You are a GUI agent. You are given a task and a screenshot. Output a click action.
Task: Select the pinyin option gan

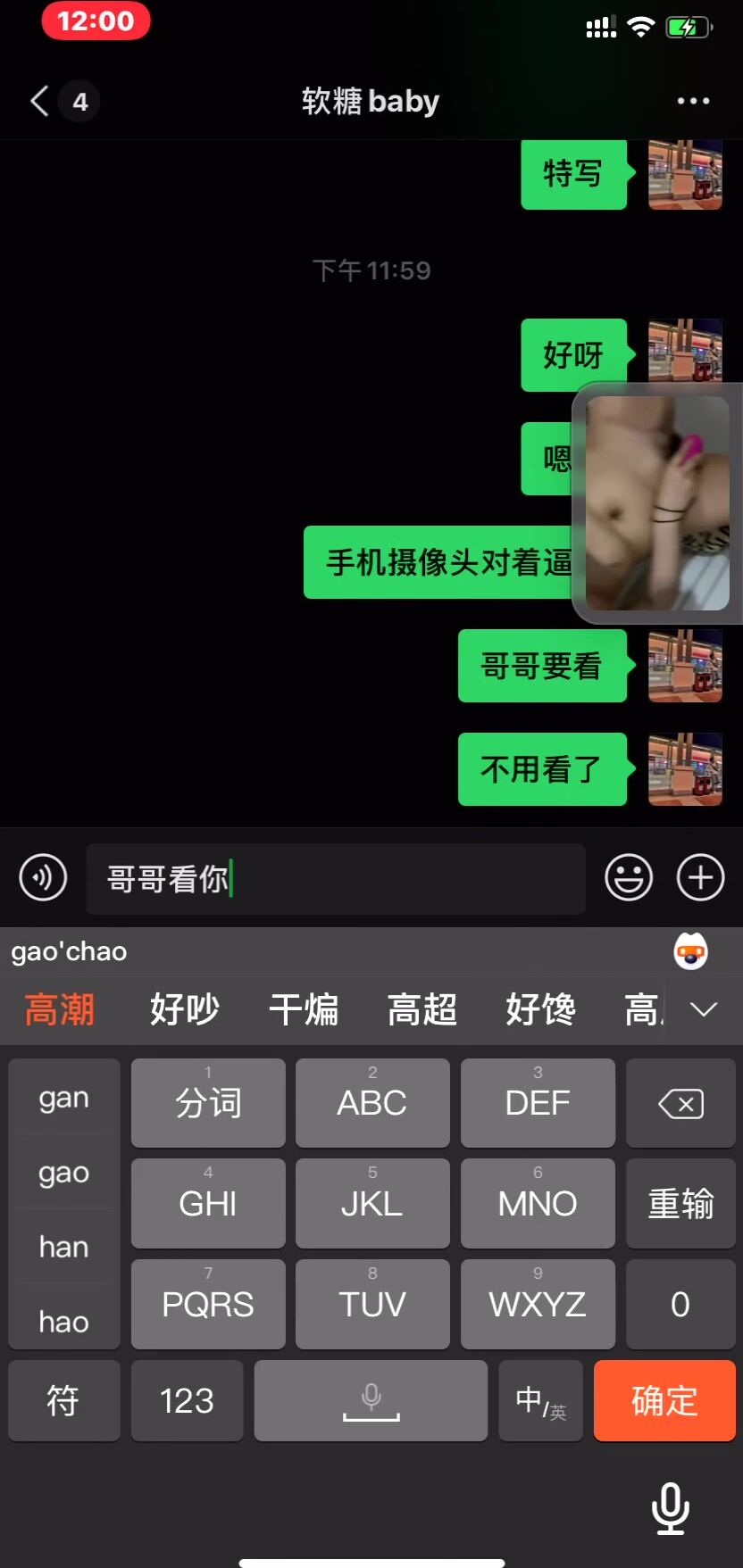tap(63, 1098)
